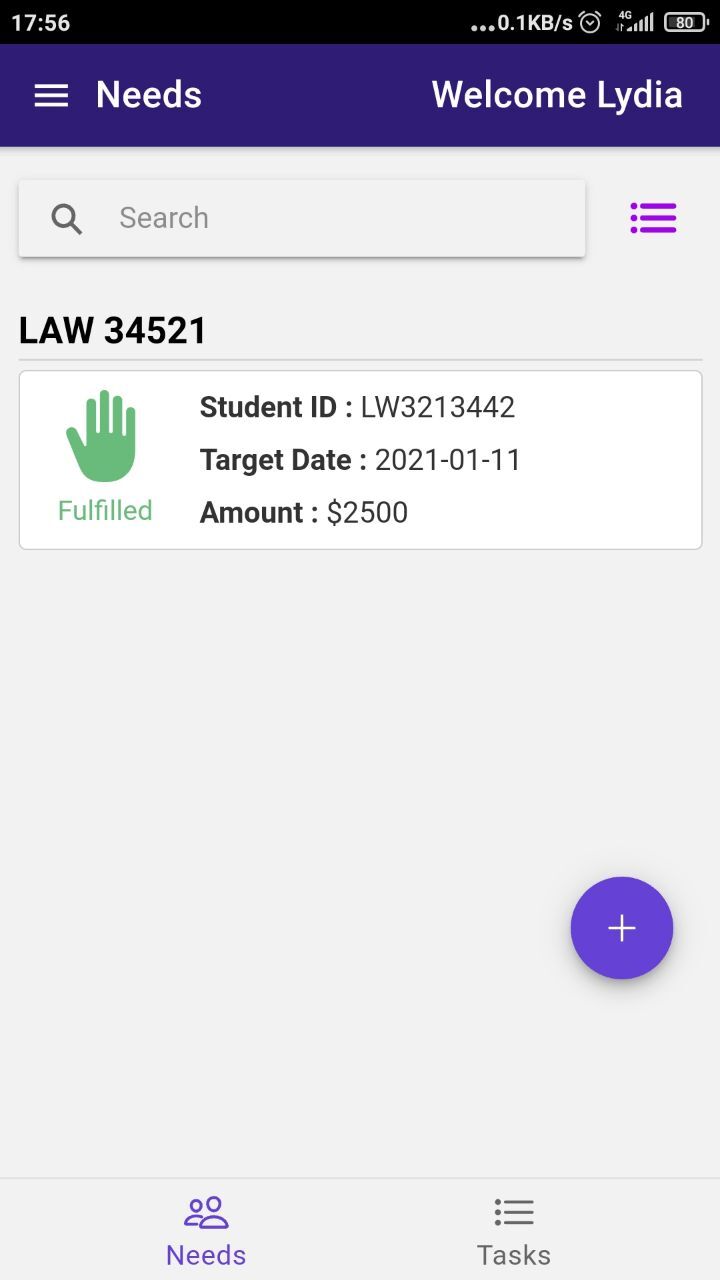Screen dimensions: 720x1280
Task: Toggle the purple list view icon
Action: point(653,218)
